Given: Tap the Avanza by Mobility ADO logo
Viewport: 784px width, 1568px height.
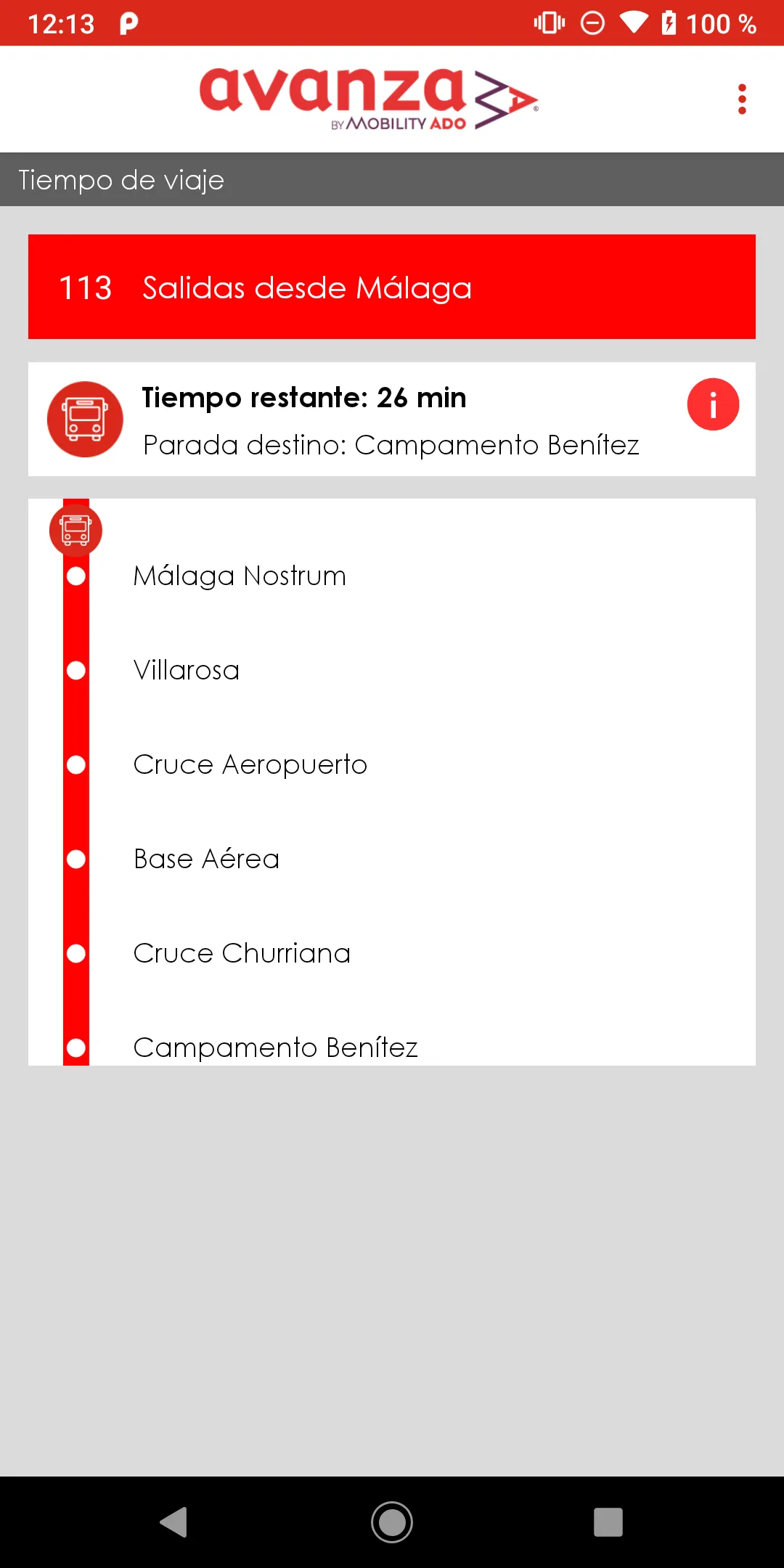Looking at the screenshot, I should [x=369, y=98].
